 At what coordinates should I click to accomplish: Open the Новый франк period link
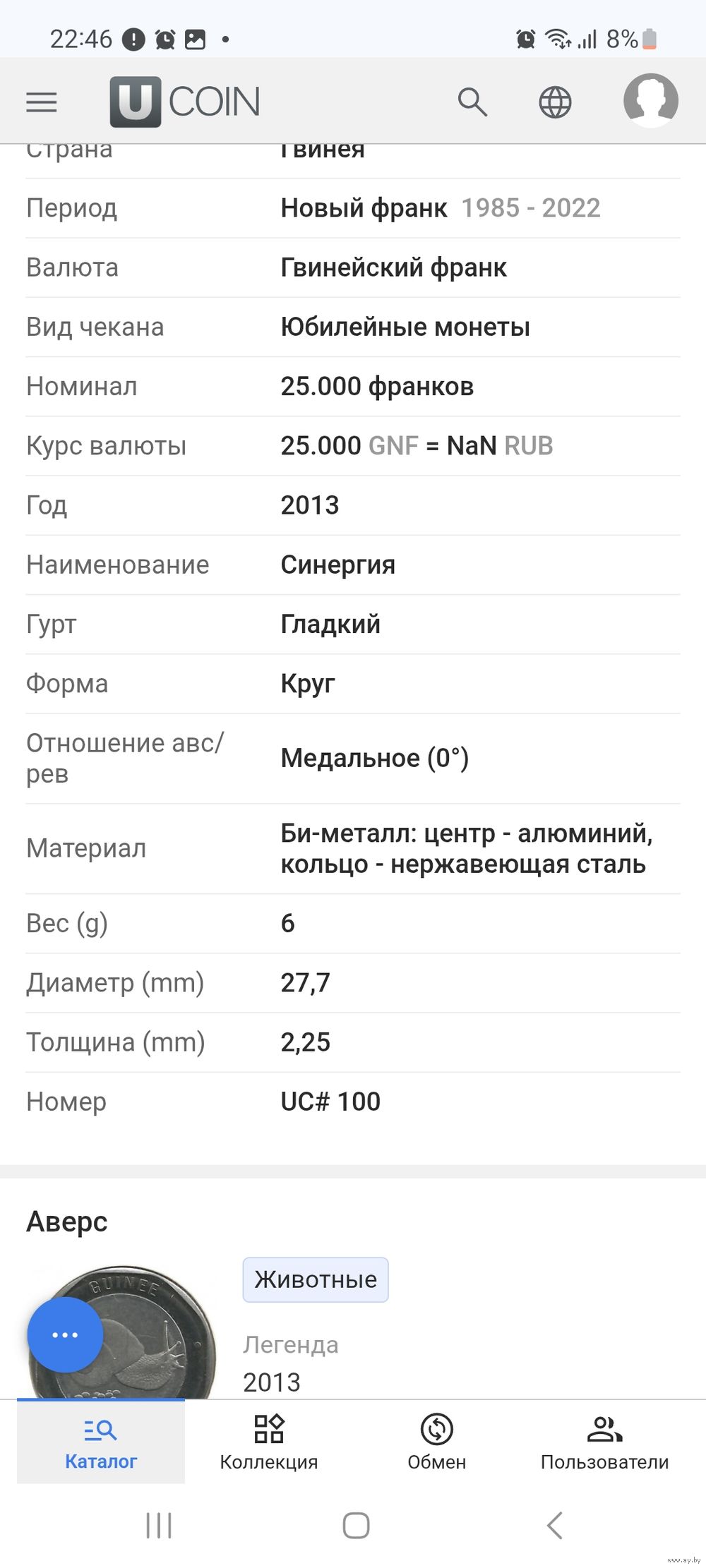[364, 208]
